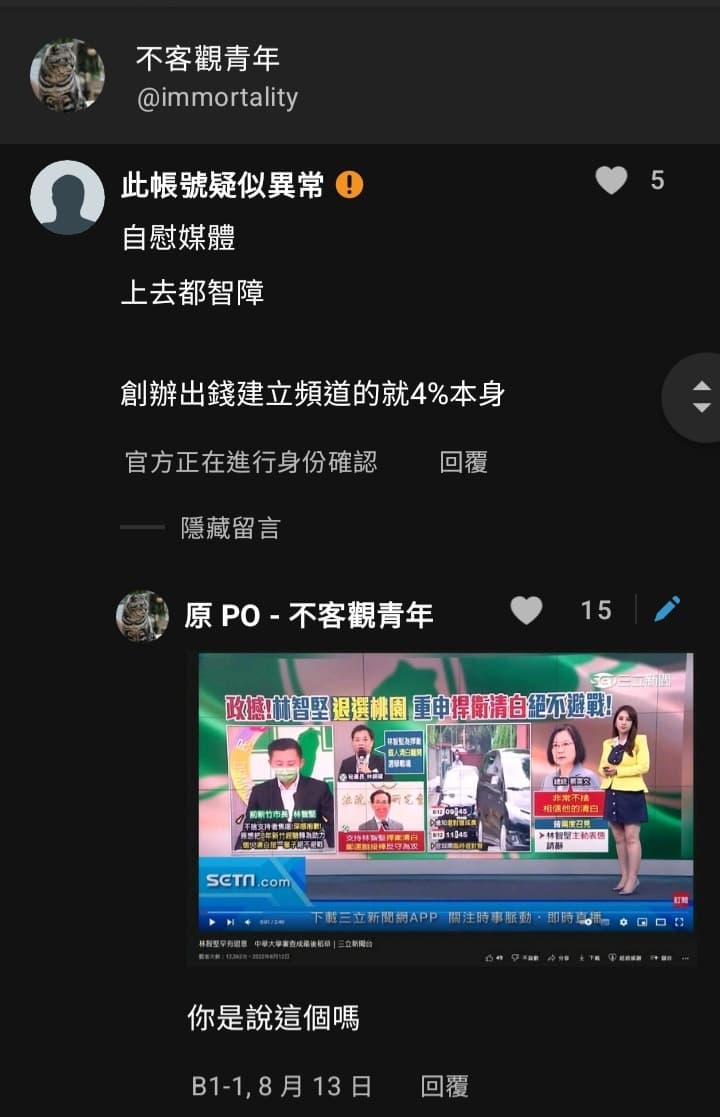Tap the floating up-down scroll button
Viewport: 720px width, 1117px height.
click(x=702, y=397)
